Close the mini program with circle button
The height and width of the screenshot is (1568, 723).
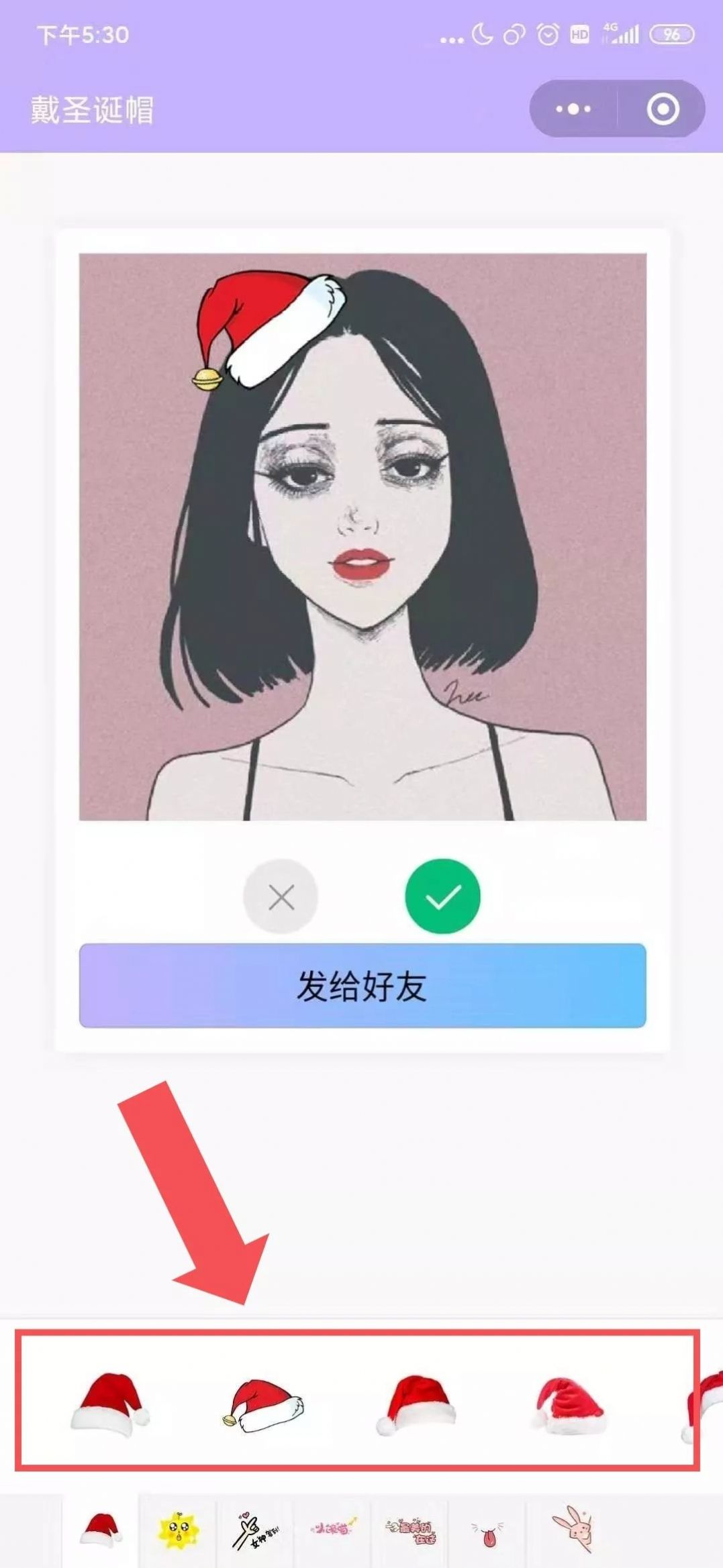coord(663,109)
